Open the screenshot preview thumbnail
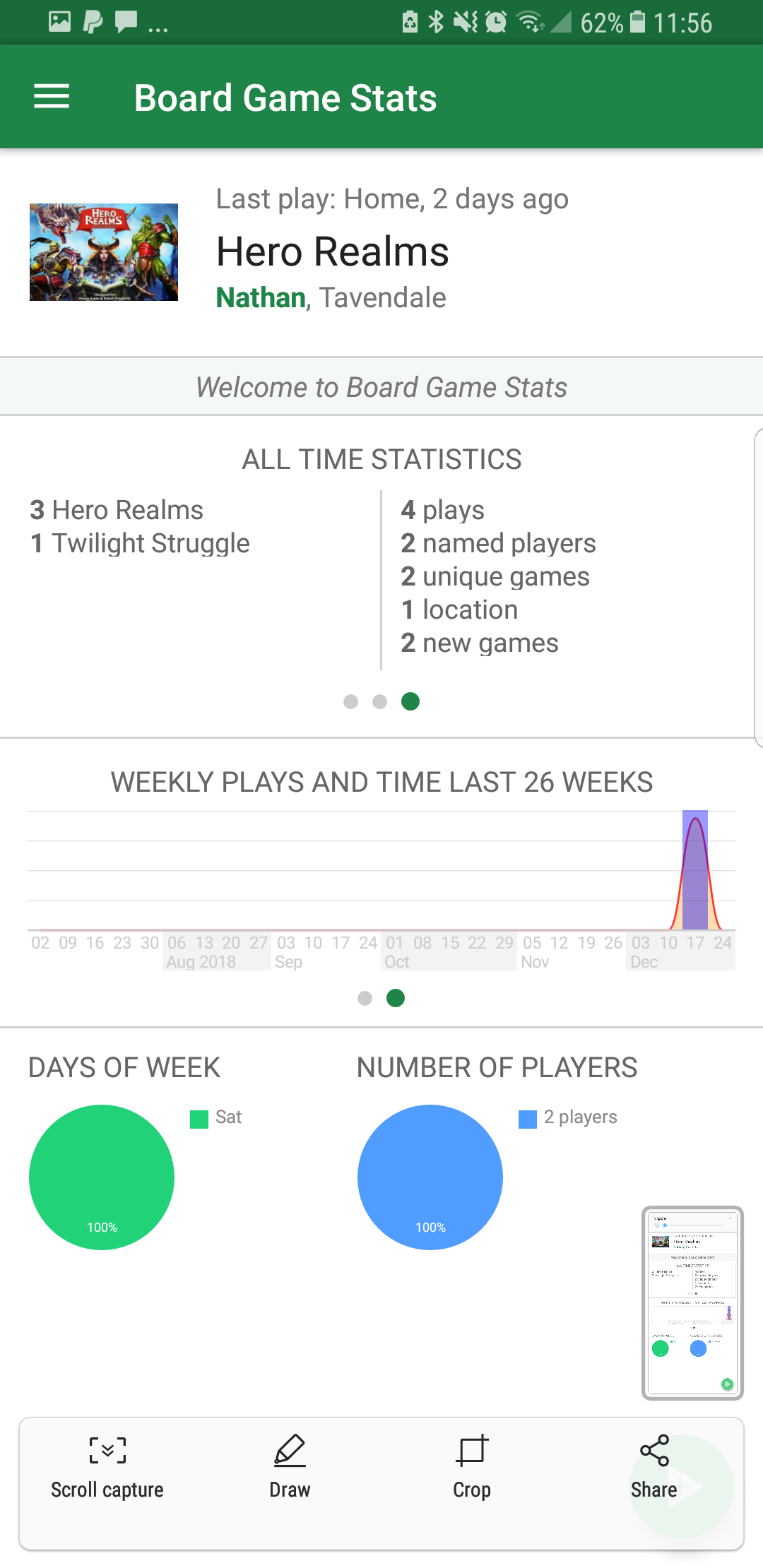 (692, 1302)
